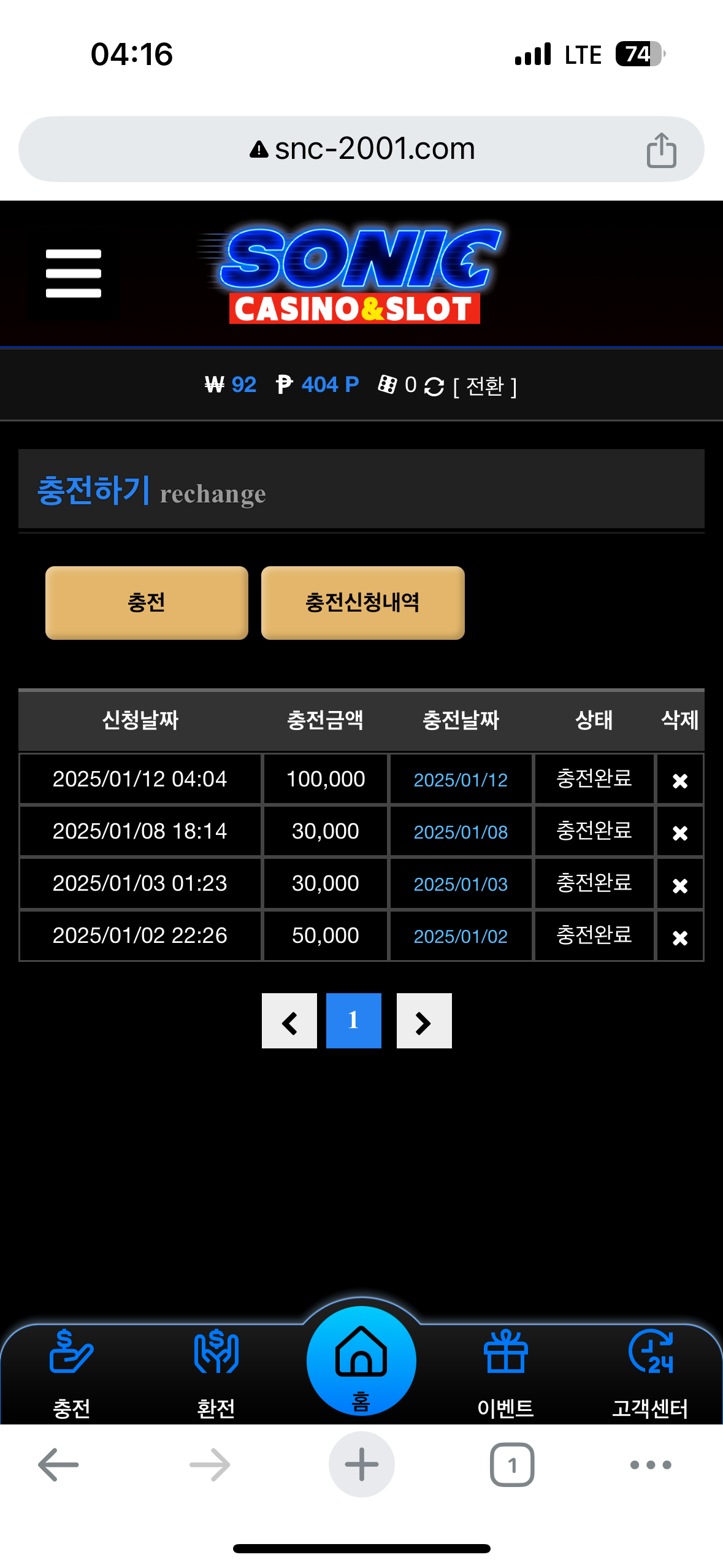Viewport: 723px width, 1568px height.
Task: Tap the 충전 gold button
Action: pyautogui.click(x=147, y=602)
